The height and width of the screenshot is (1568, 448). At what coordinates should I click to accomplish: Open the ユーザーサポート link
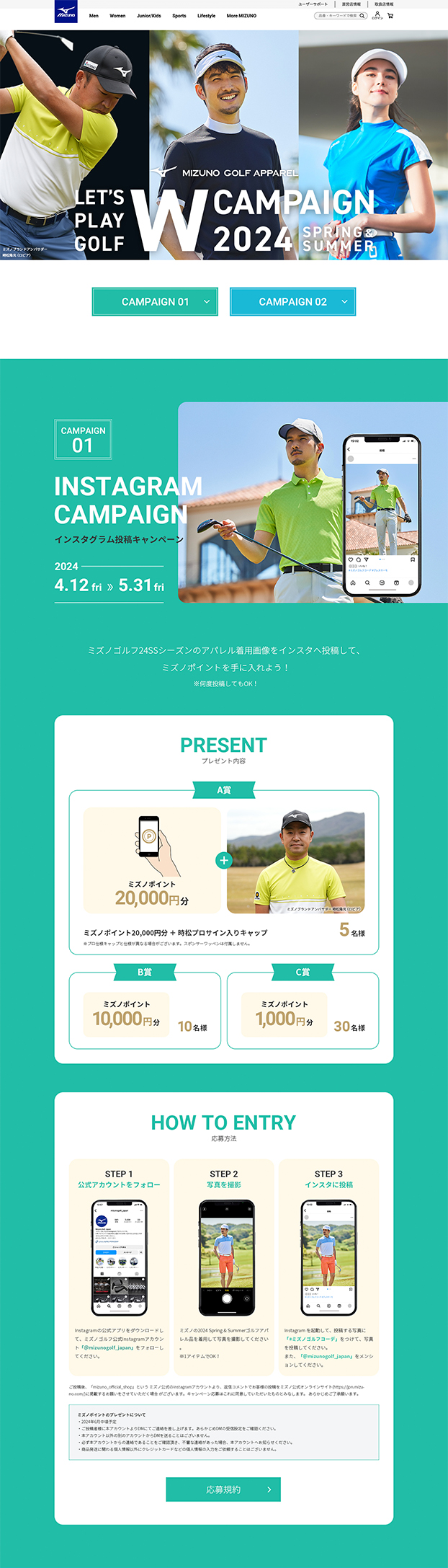point(313,4)
